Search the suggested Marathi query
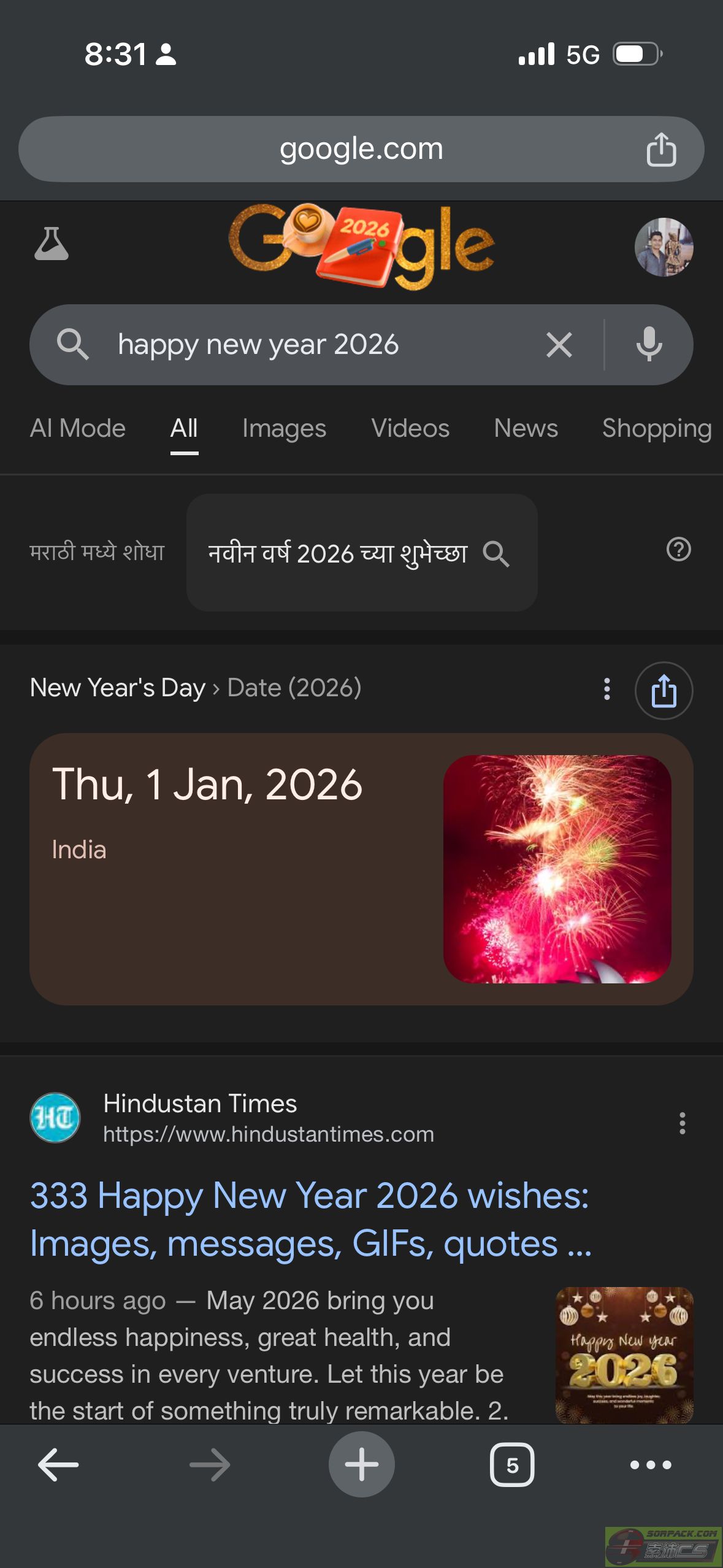The height and width of the screenshot is (1568, 723). [361, 553]
